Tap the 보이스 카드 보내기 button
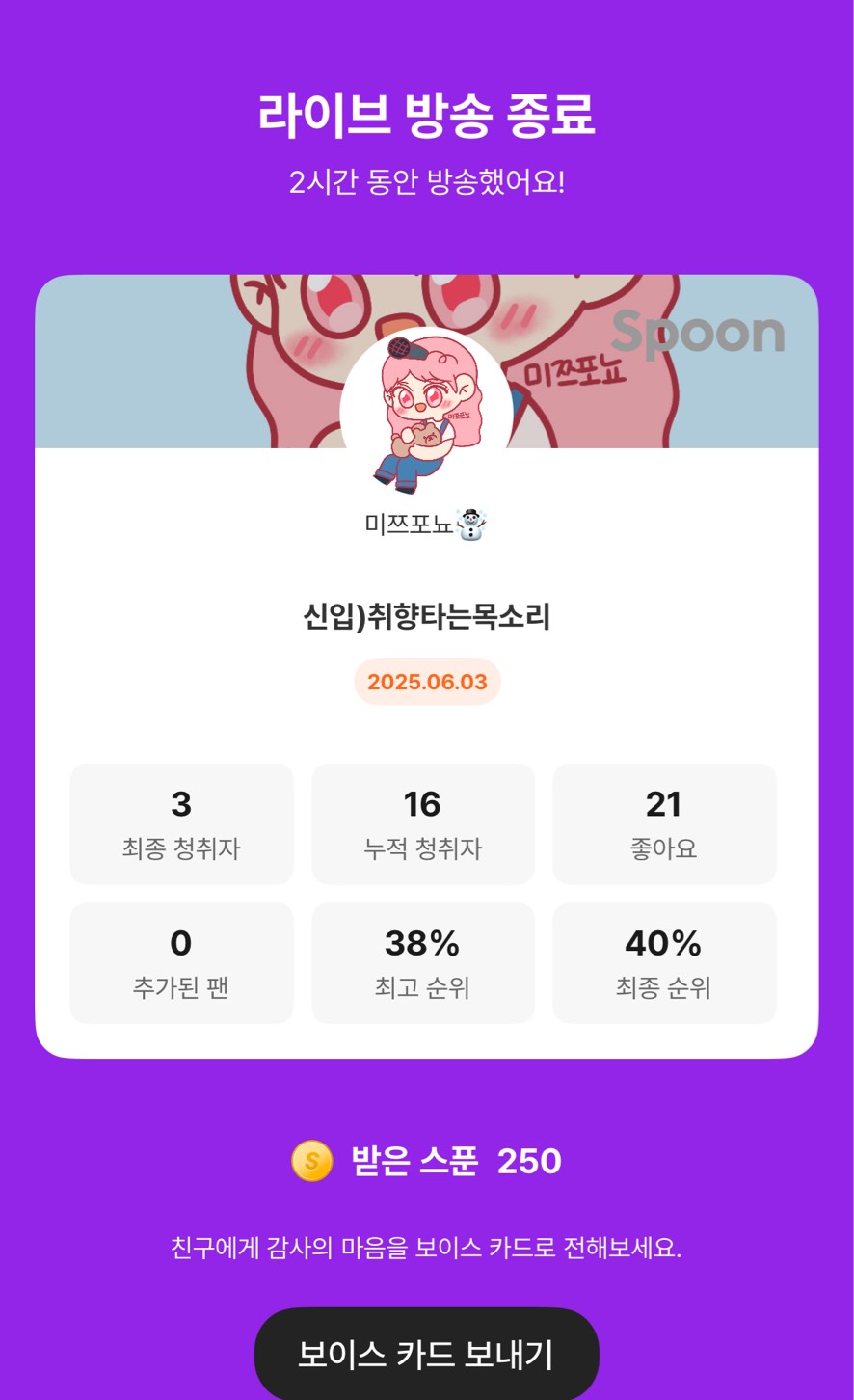Image resolution: width=854 pixels, height=1400 pixels. [426, 1354]
